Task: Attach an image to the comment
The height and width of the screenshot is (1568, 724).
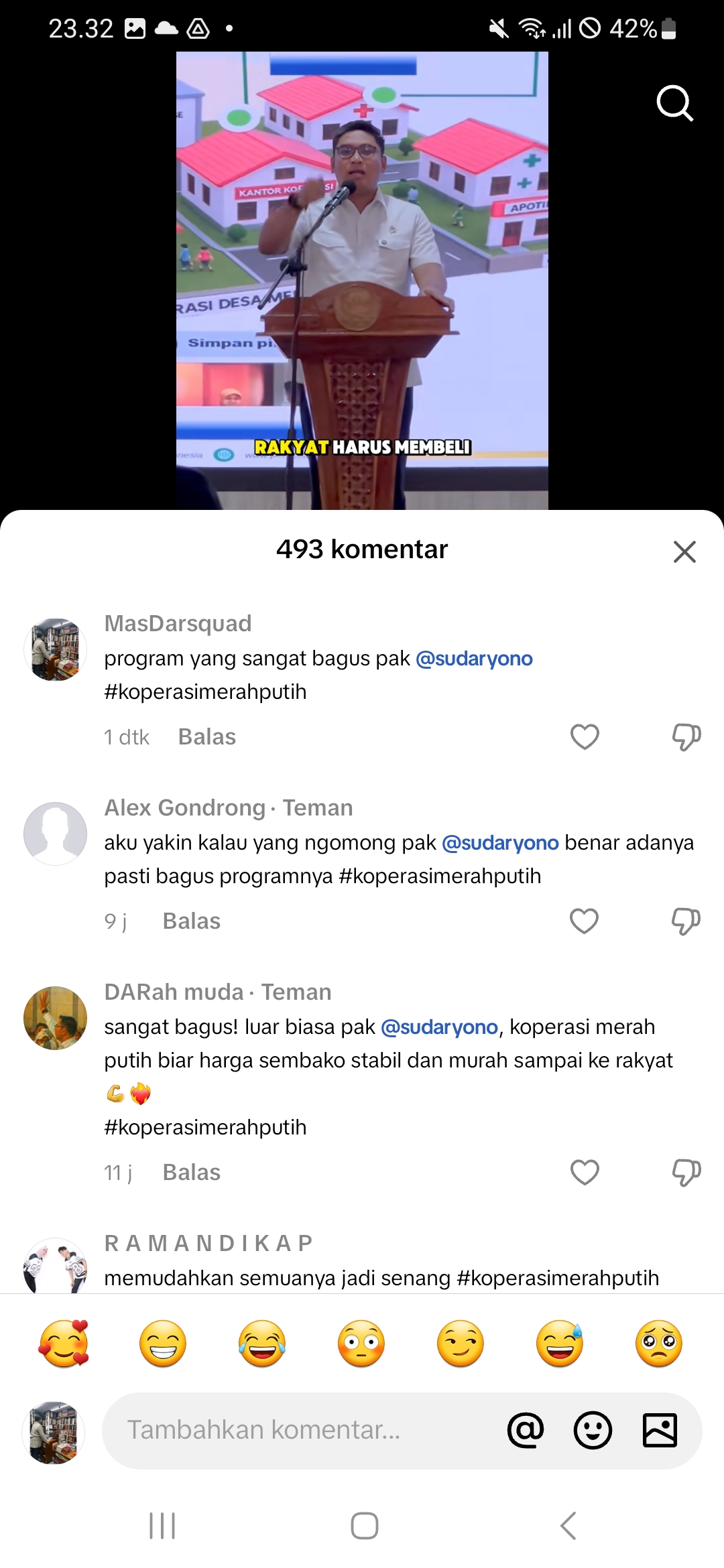Action: pyautogui.click(x=660, y=1431)
